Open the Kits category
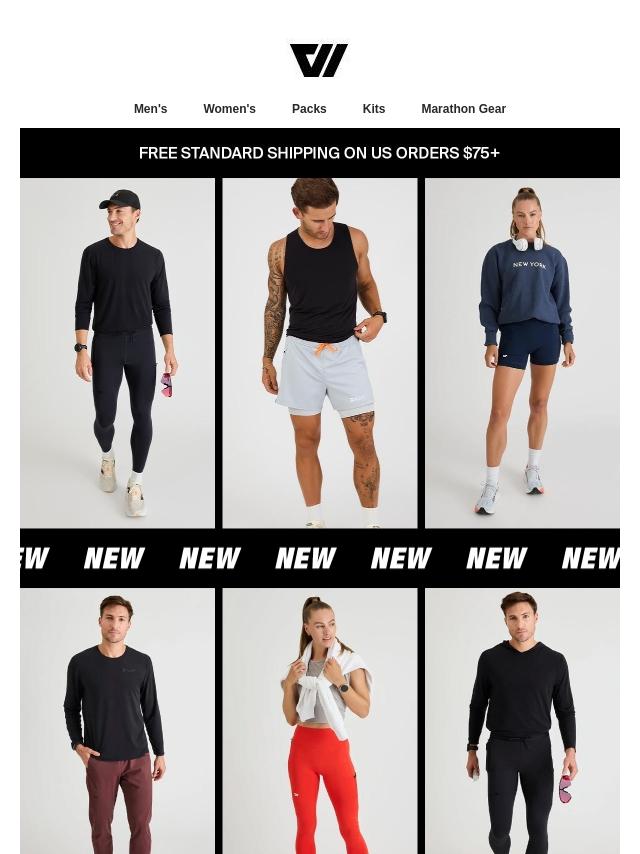The height and width of the screenshot is (854, 640). coord(373,109)
